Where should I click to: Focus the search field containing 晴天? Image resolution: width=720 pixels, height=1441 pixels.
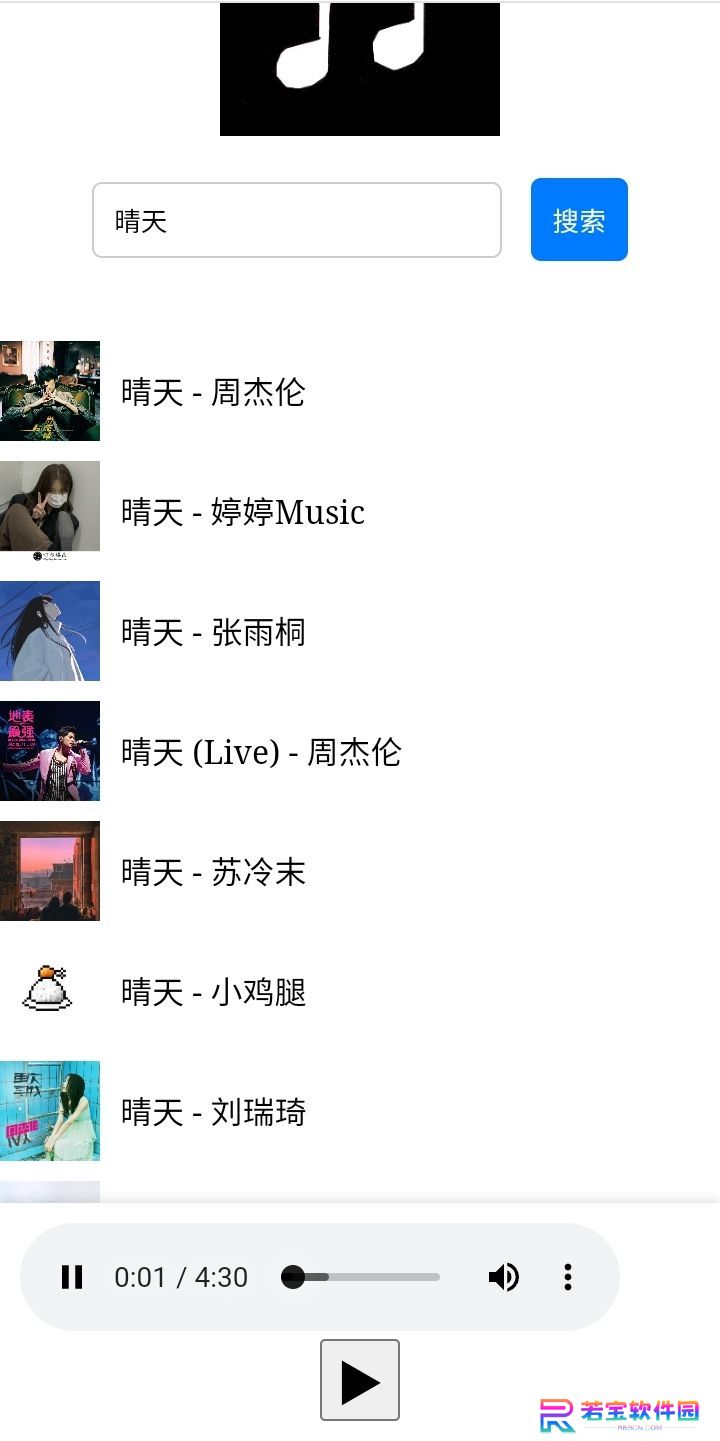pyautogui.click(x=297, y=220)
